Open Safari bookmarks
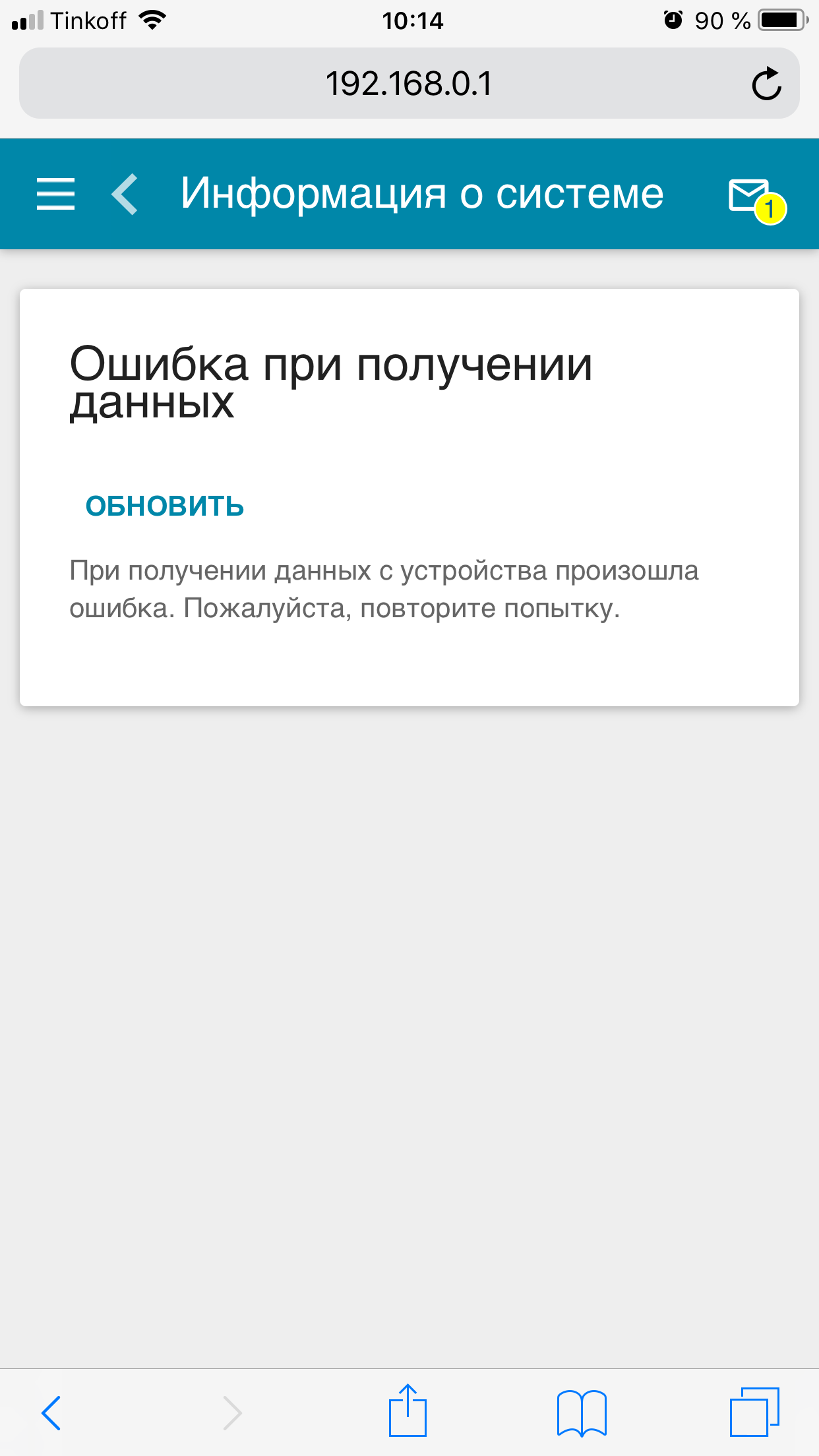Image resolution: width=819 pixels, height=1456 pixels. tap(582, 1412)
